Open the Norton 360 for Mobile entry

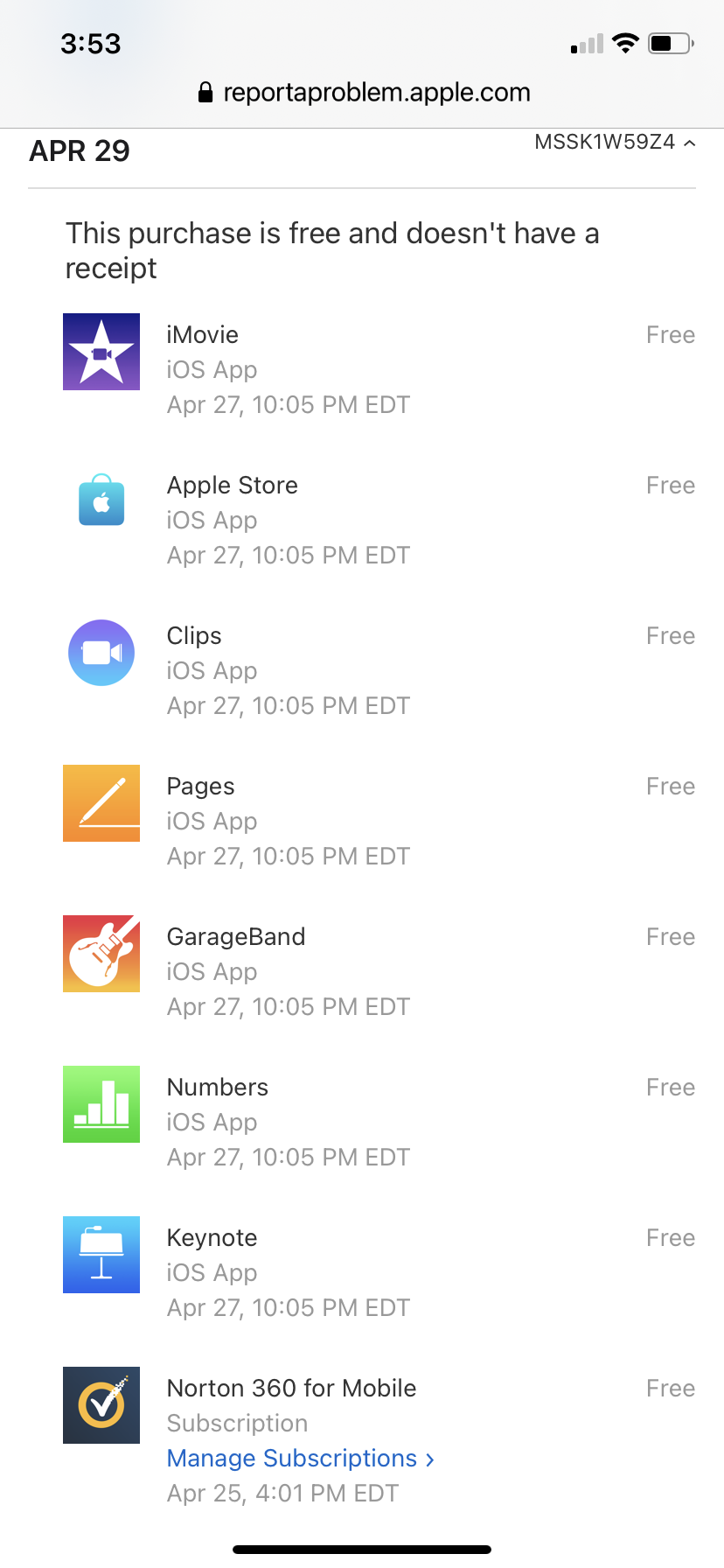pyautogui.click(x=379, y=1438)
